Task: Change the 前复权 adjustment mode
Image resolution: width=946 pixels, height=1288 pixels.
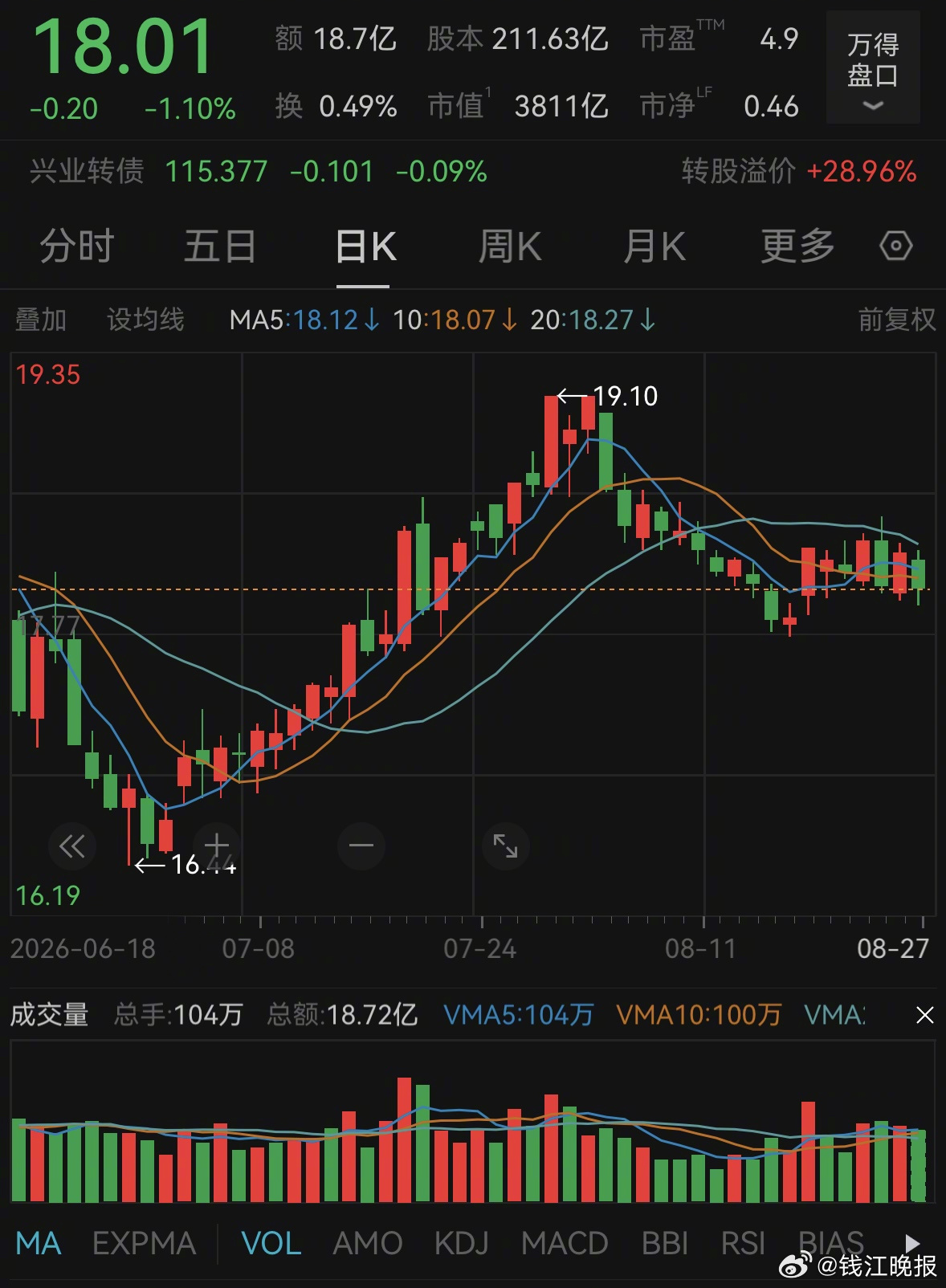Action: [x=897, y=320]
